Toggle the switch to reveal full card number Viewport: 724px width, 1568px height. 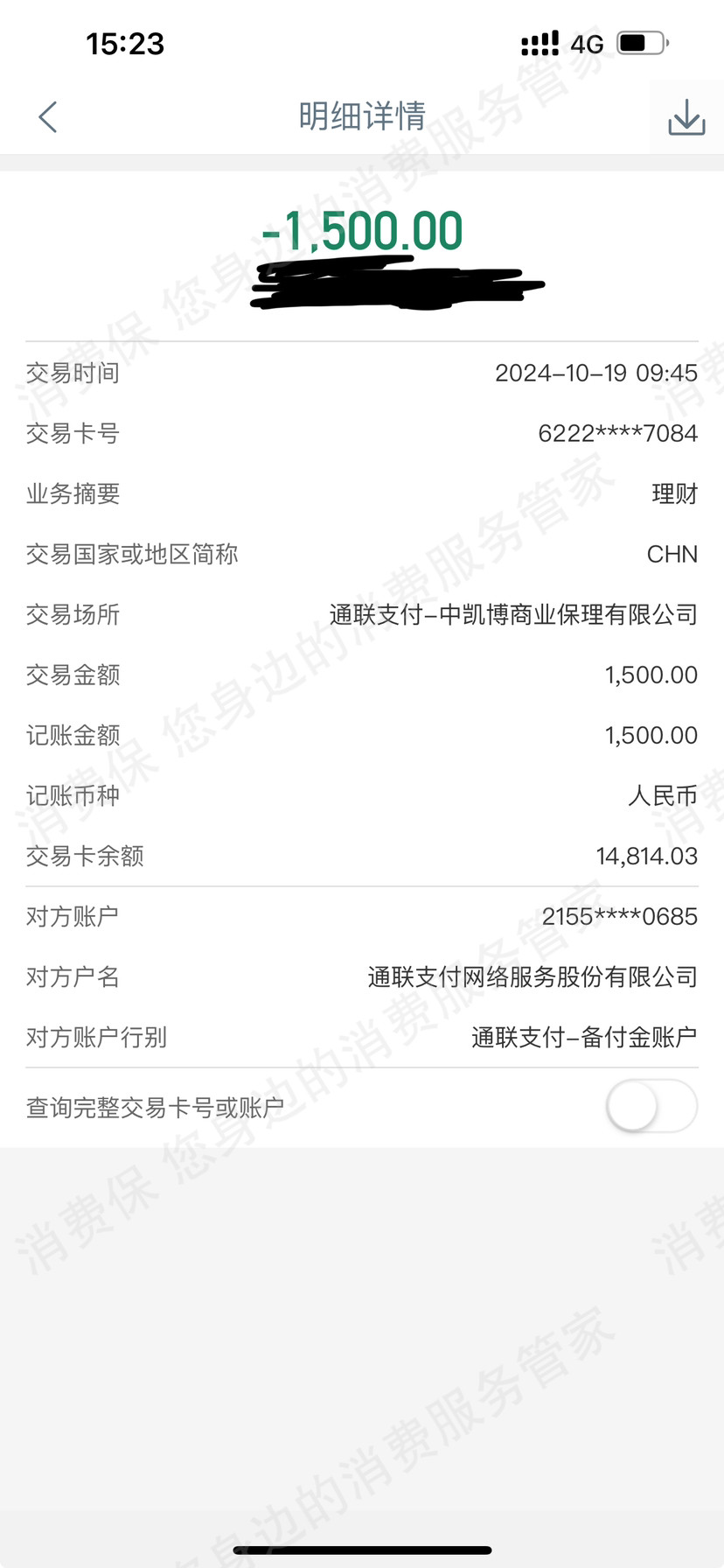tap(651, 1106)
